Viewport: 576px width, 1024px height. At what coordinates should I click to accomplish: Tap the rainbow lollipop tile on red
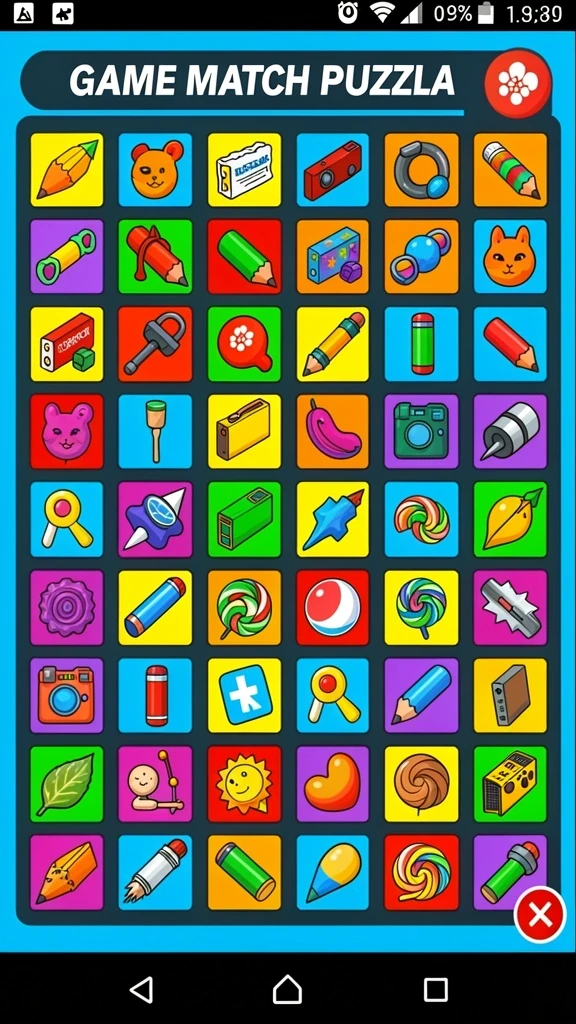pyautogui.click(x=421, y=872)
